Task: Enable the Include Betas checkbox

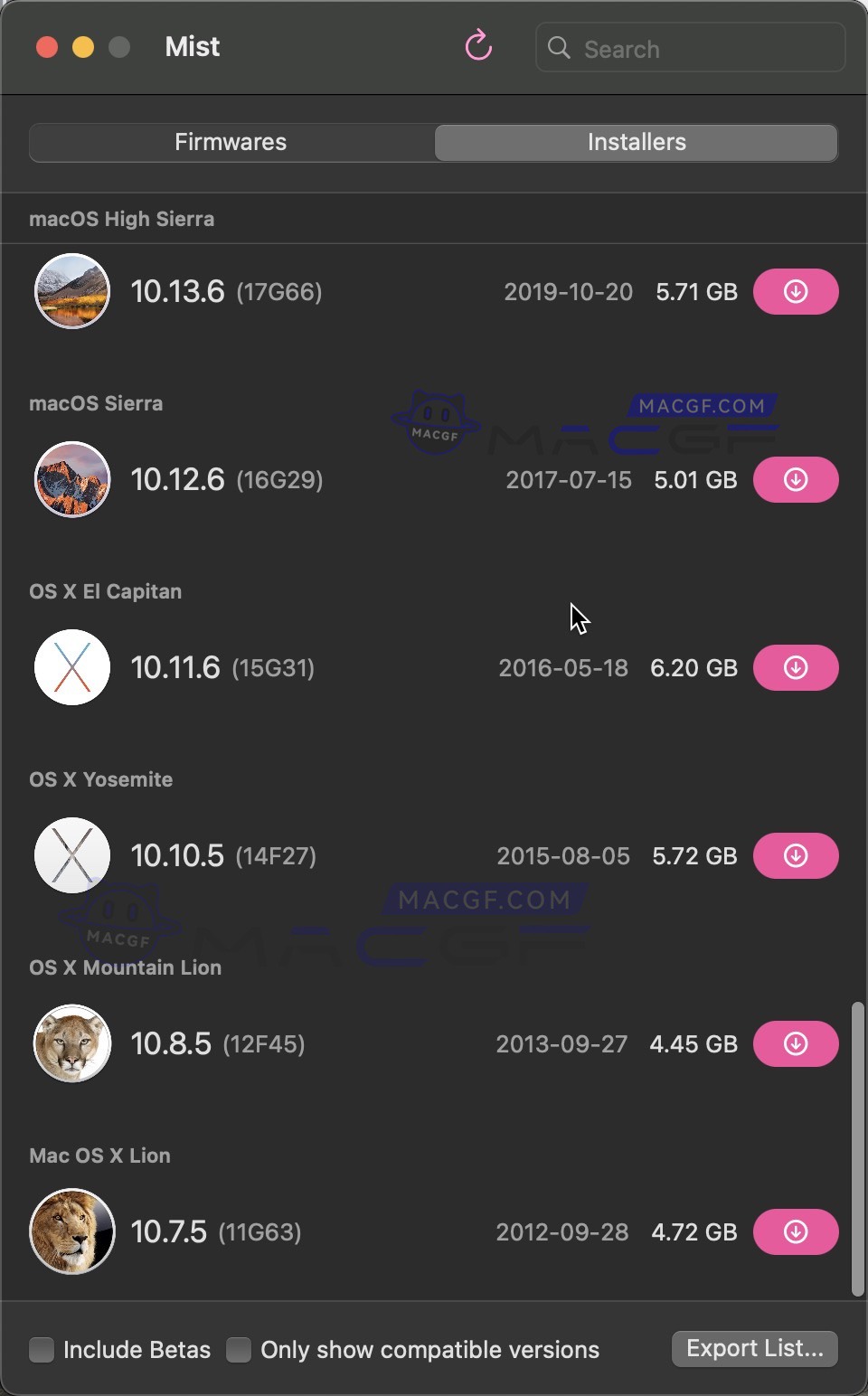Action: click(40, 1349)
